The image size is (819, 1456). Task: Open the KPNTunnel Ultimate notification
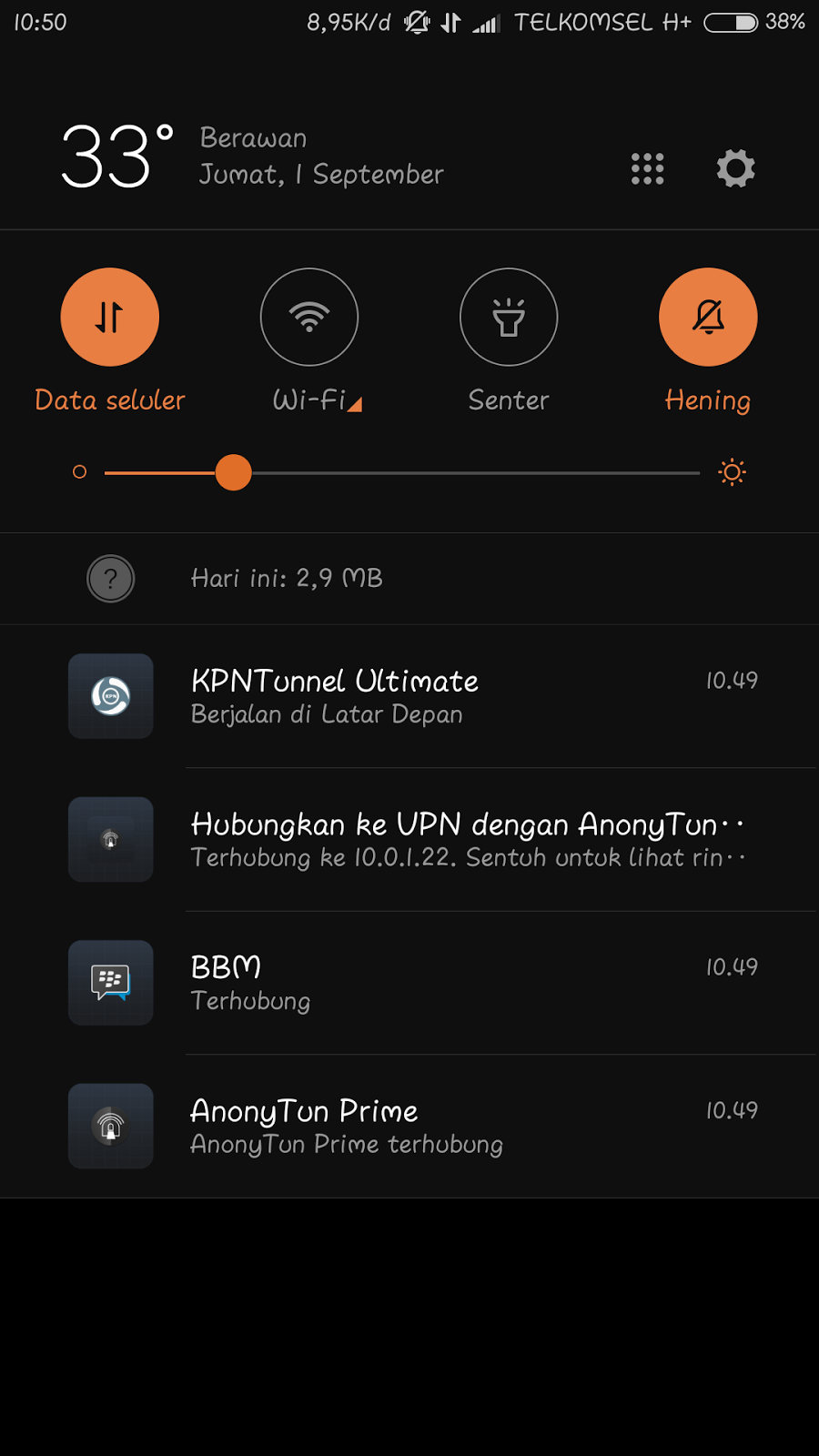[x=409, y=696]
